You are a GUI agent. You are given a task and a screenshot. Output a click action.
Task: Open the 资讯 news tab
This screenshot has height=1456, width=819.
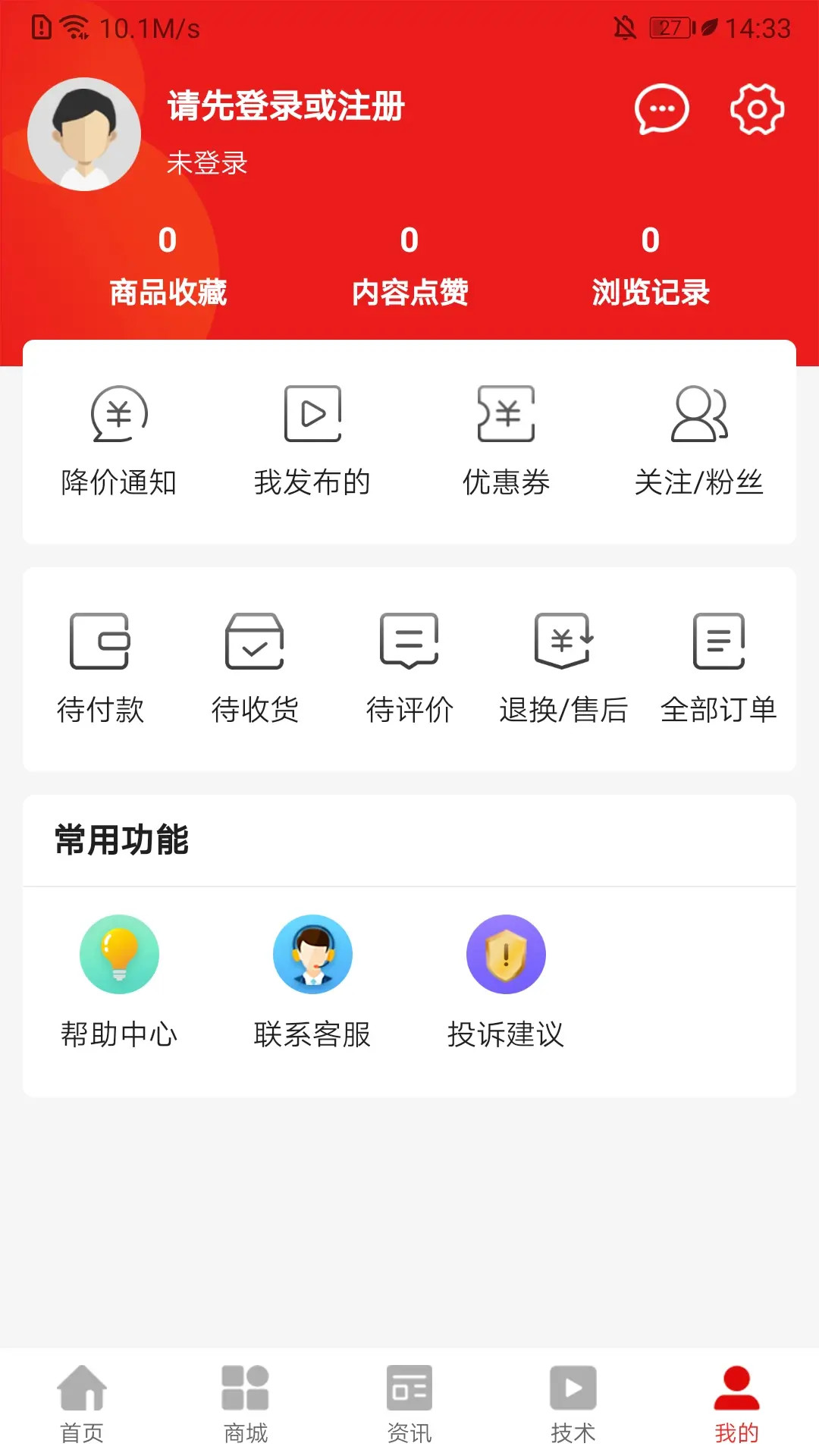click(409, 1403)
